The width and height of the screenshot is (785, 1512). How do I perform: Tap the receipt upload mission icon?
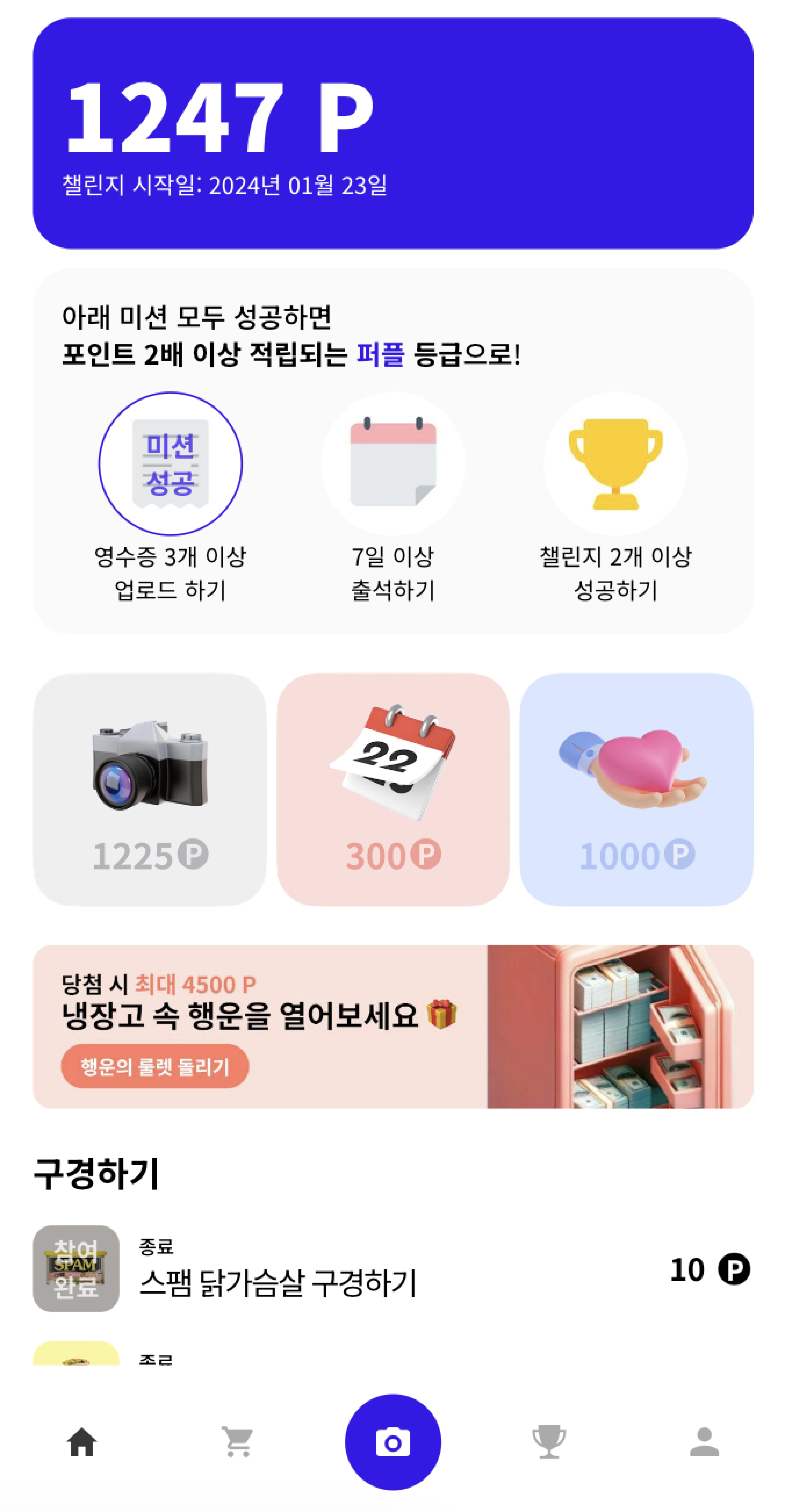point(170,464)
